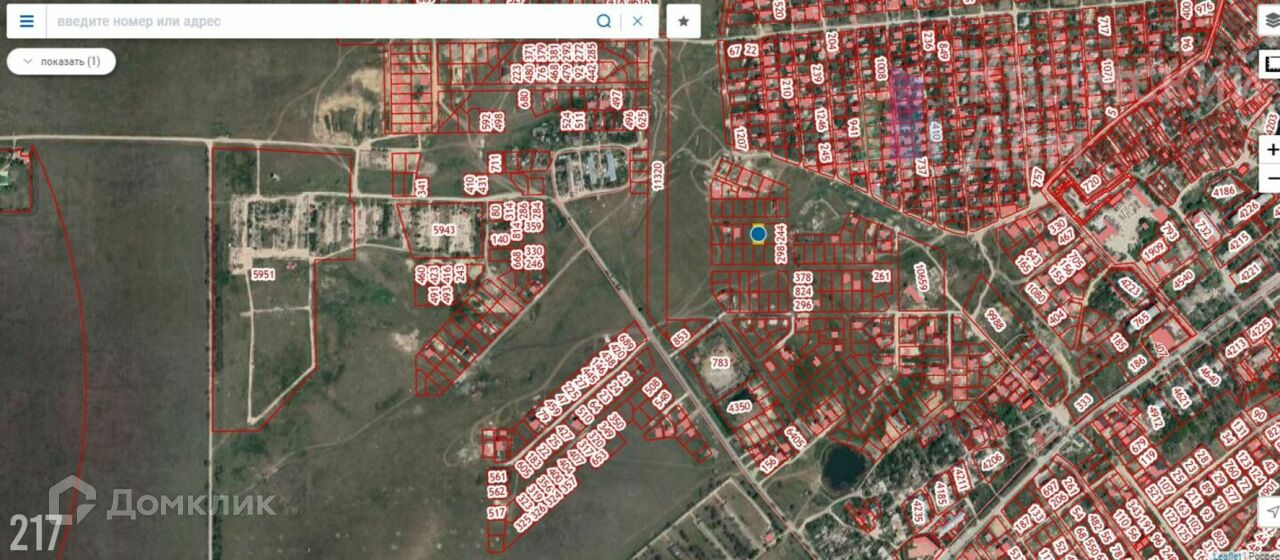The width and height of the screenshot is (1280, 560).
Task: Clear the search field with the X
Action: (x=638, y=21)
